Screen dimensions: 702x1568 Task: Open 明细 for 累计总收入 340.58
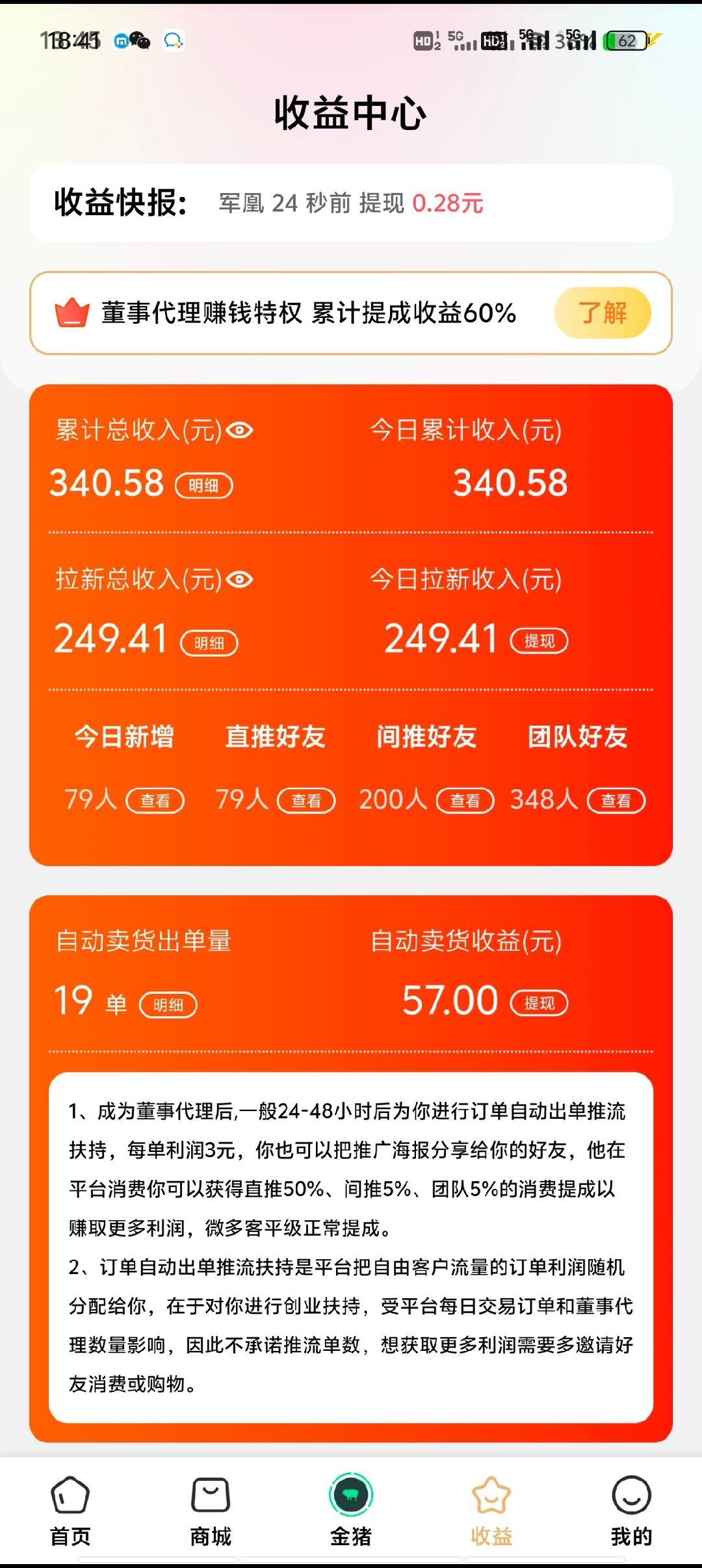click(x=204, y=486)
